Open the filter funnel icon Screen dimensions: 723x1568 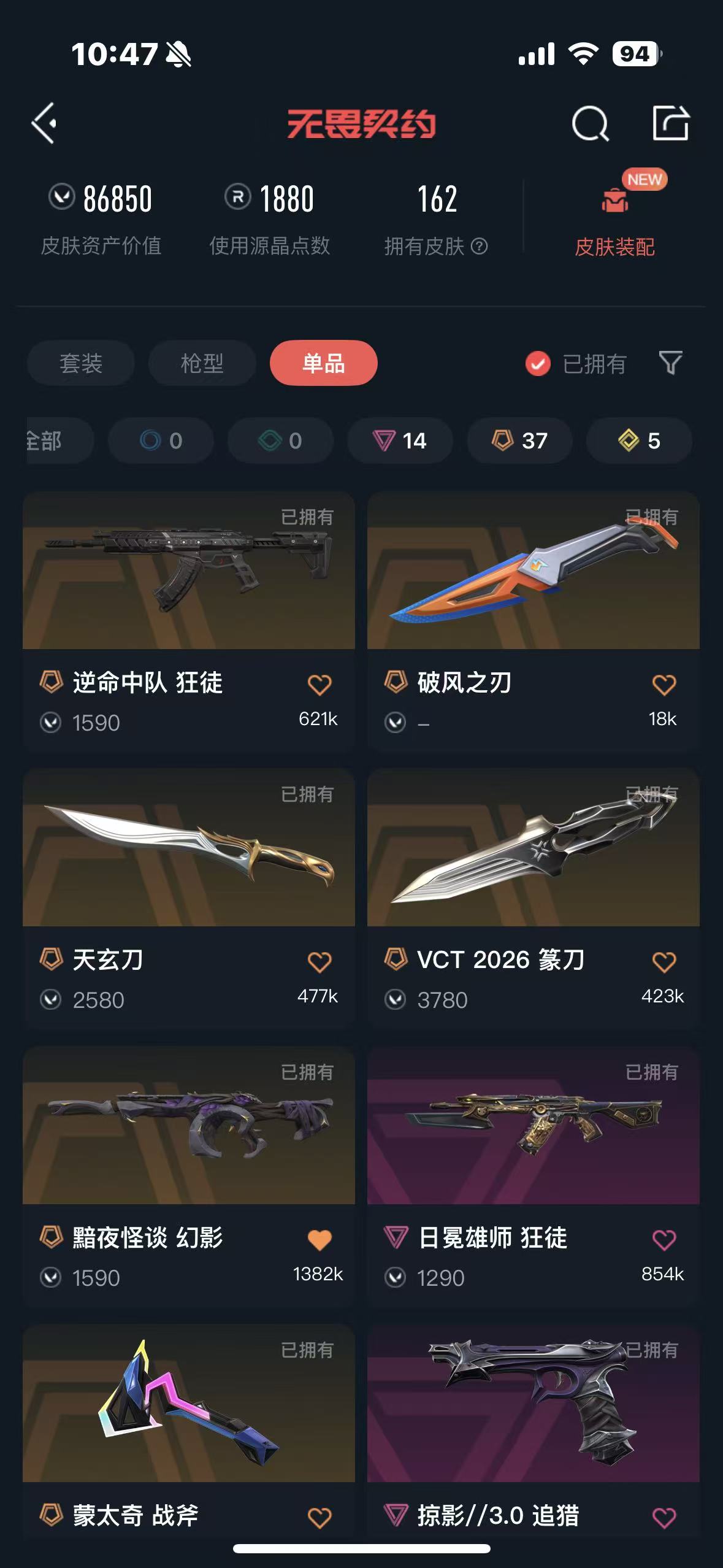(x=670, y=363)
